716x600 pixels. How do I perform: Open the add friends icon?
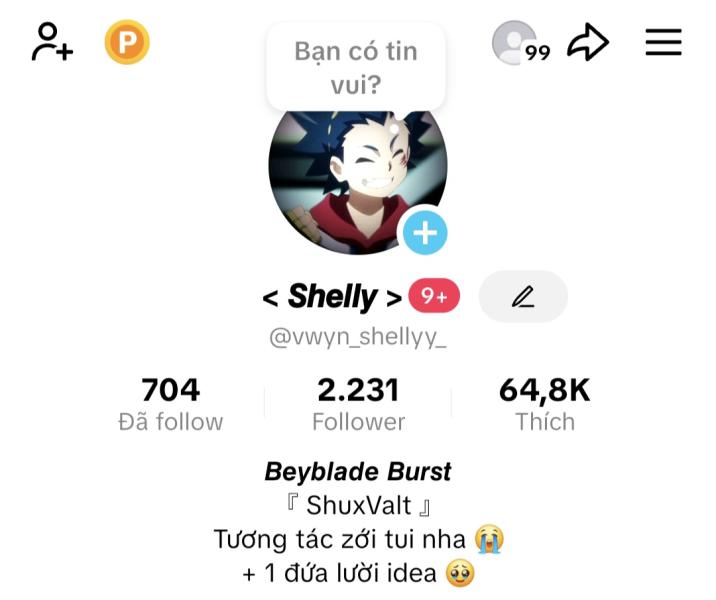click(52, 43)
